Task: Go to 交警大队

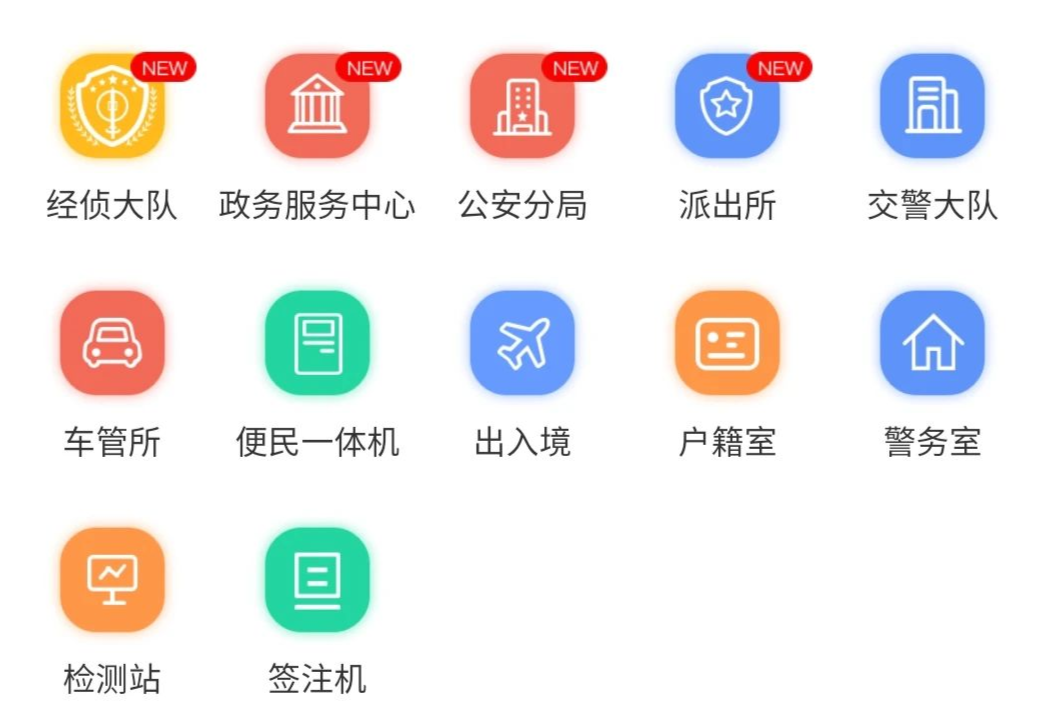Action: pos(932,107)
